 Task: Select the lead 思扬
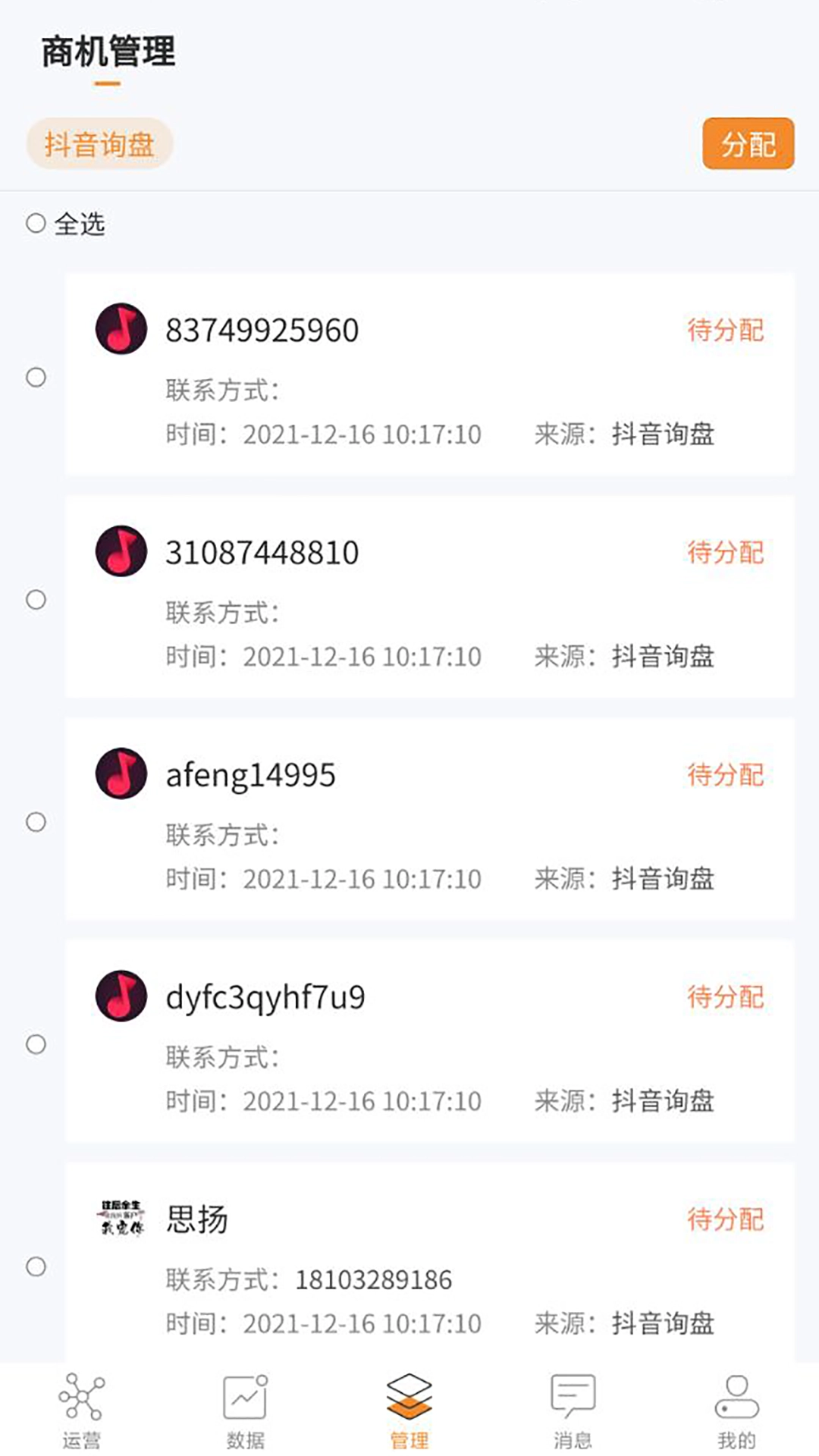pos(36,1266)
